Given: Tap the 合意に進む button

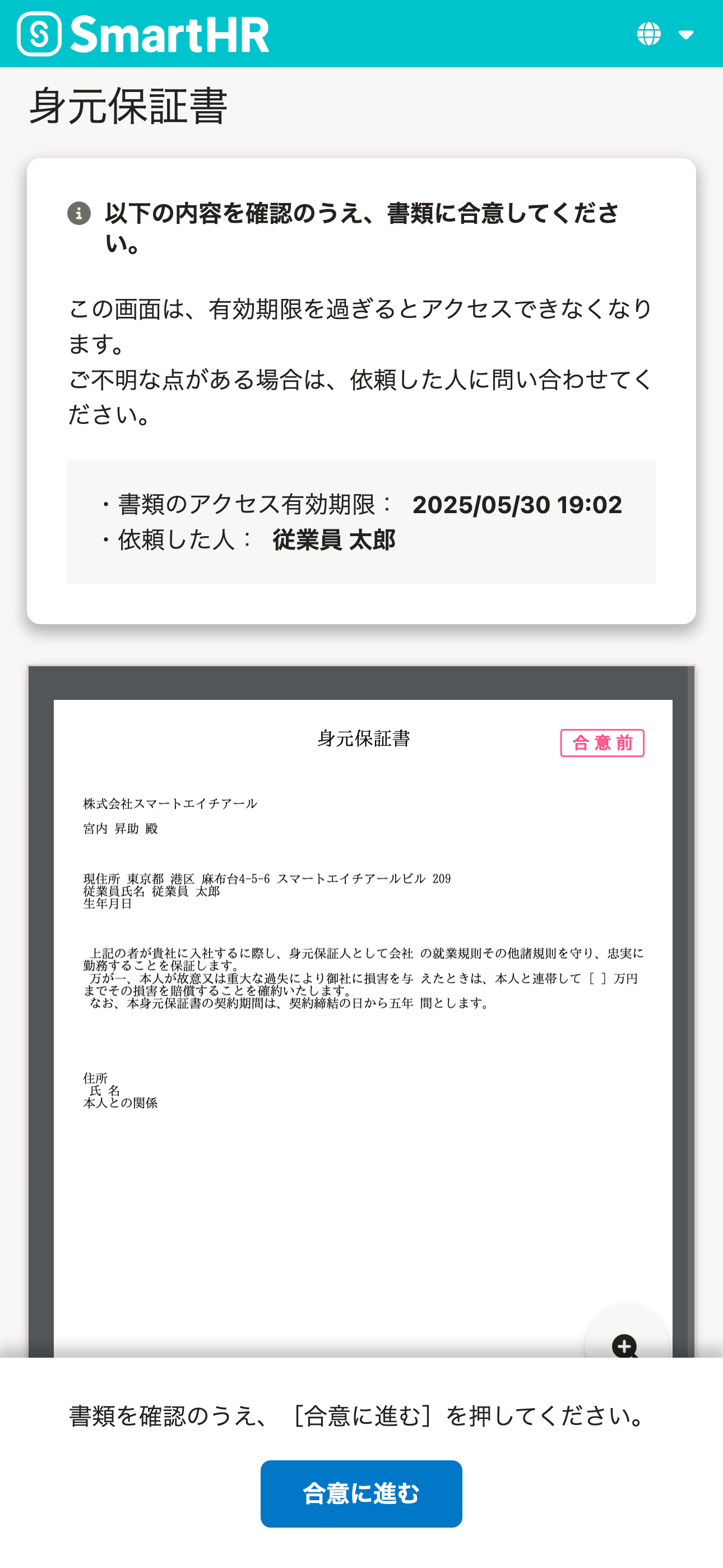Looking at the screenshot, I should click(361, 1493).
